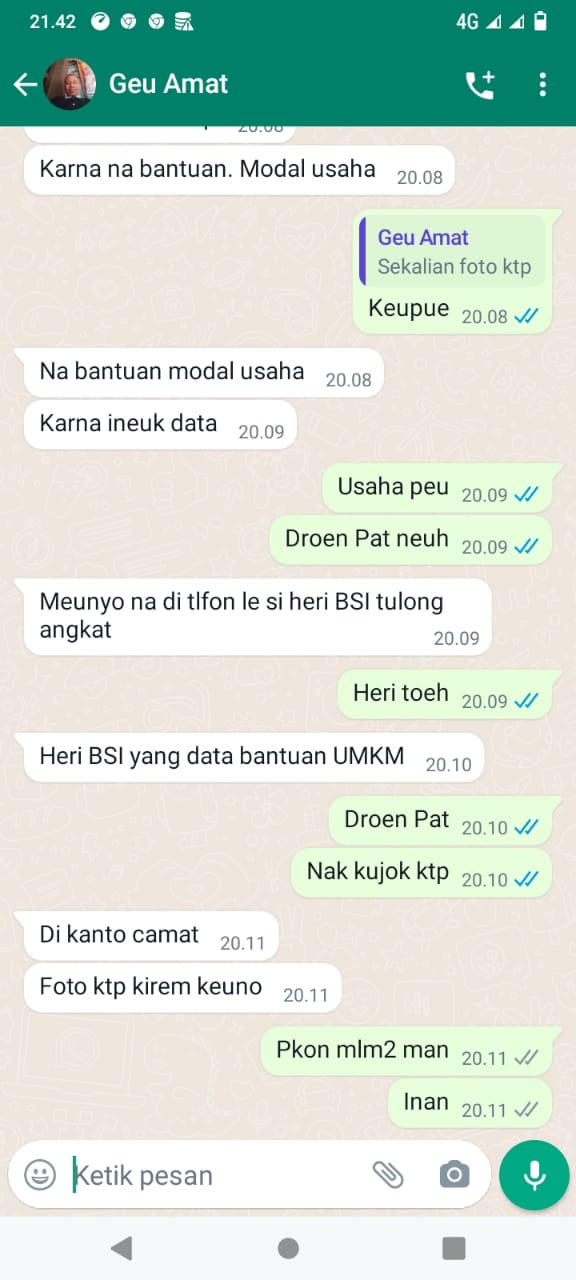The image size is (576, 1280).
Task: Open recent apps from navigation bar
Action: coord(454,1247)
